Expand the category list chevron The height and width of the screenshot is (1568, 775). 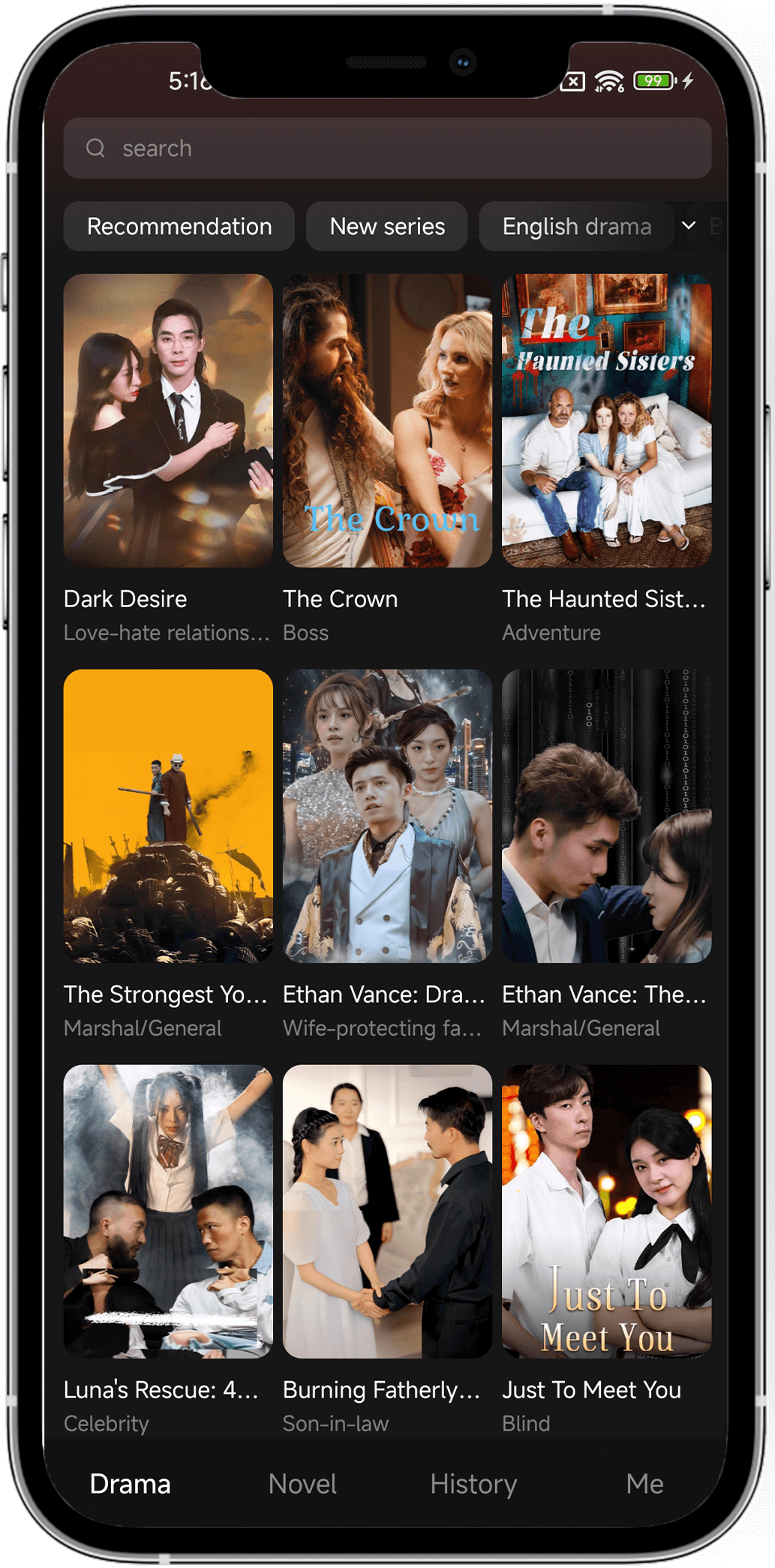point(689,225)
